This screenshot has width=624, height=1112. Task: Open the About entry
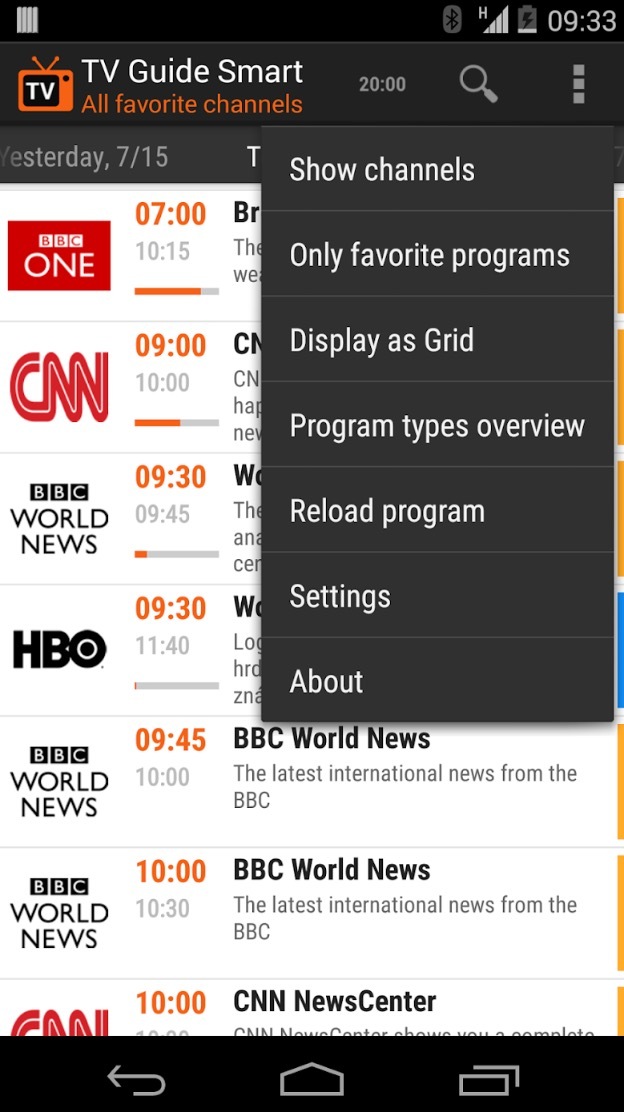(x=437, y=679)
